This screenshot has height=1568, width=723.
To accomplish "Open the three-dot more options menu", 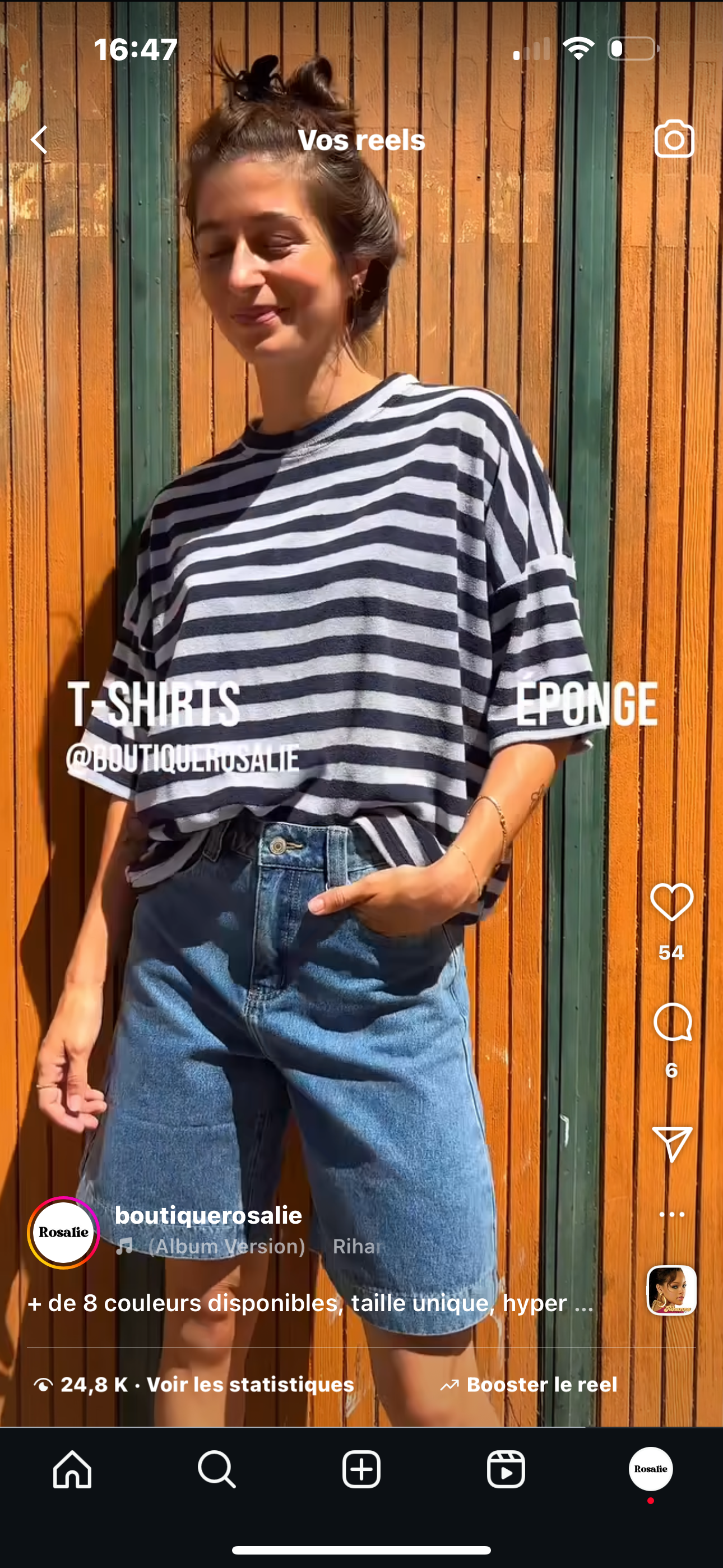I will tap(672, 1214).
